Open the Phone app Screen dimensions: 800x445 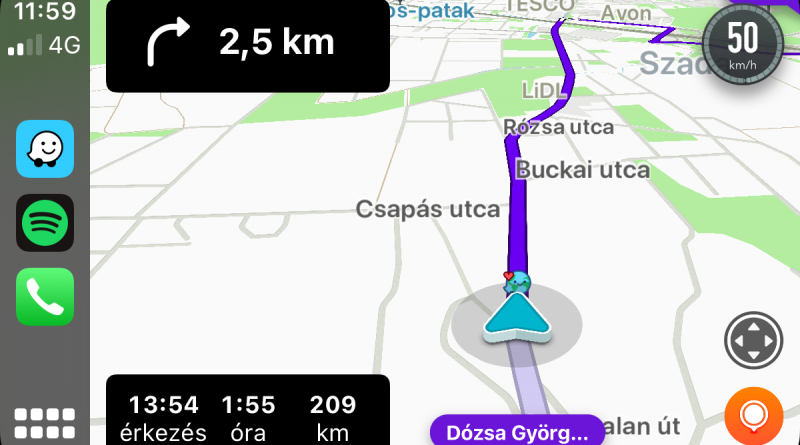45,296
